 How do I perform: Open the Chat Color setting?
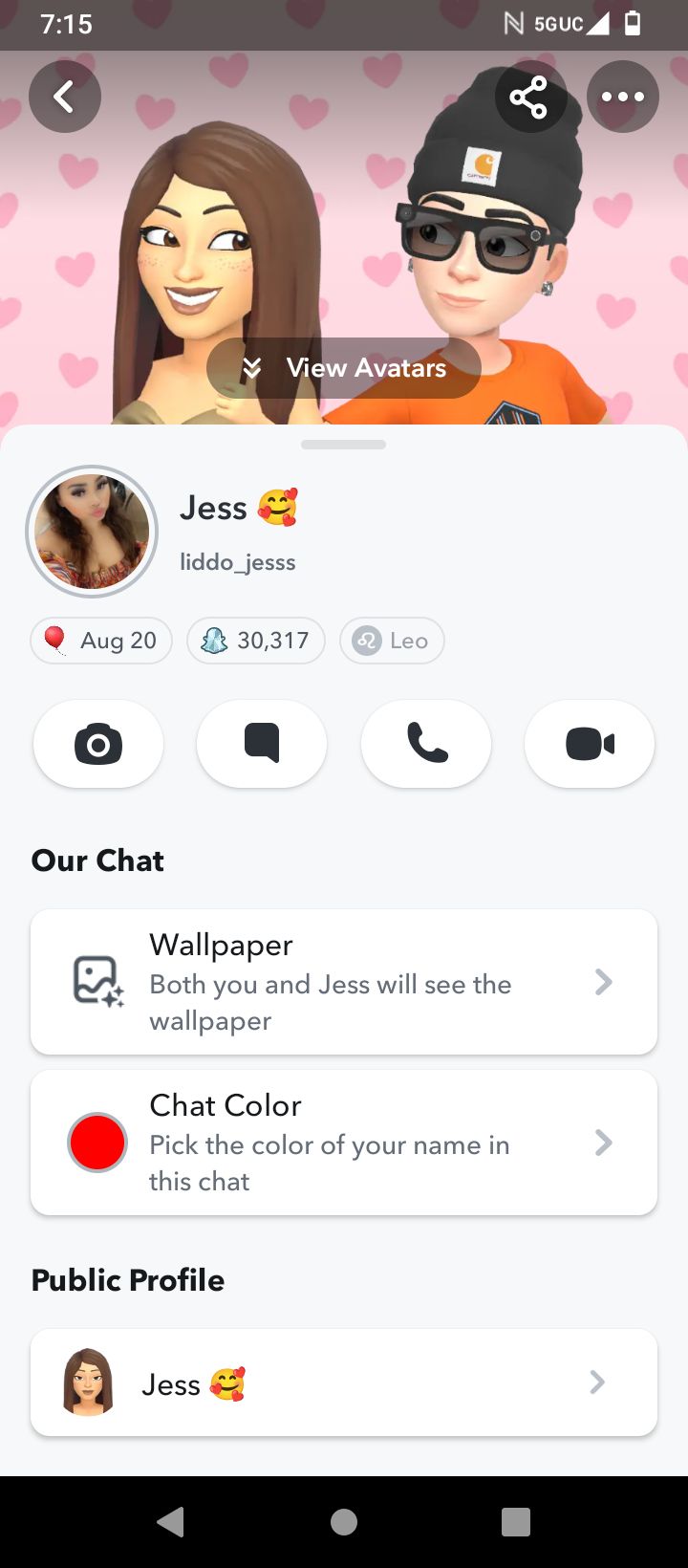pos(344,1143)
